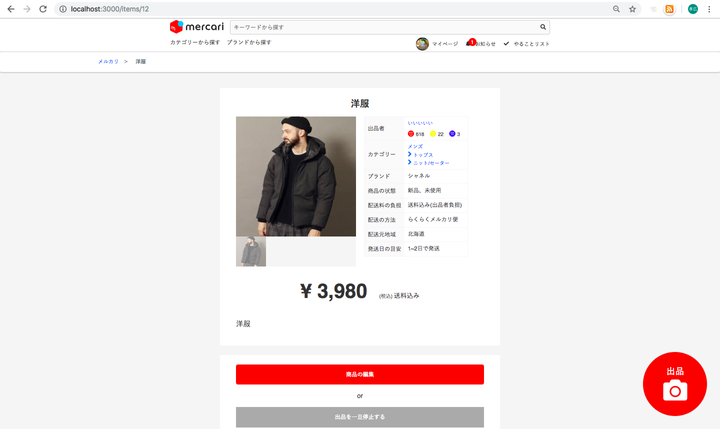
Task: Open the ニット/セーター category link
Action: (430, 162)
